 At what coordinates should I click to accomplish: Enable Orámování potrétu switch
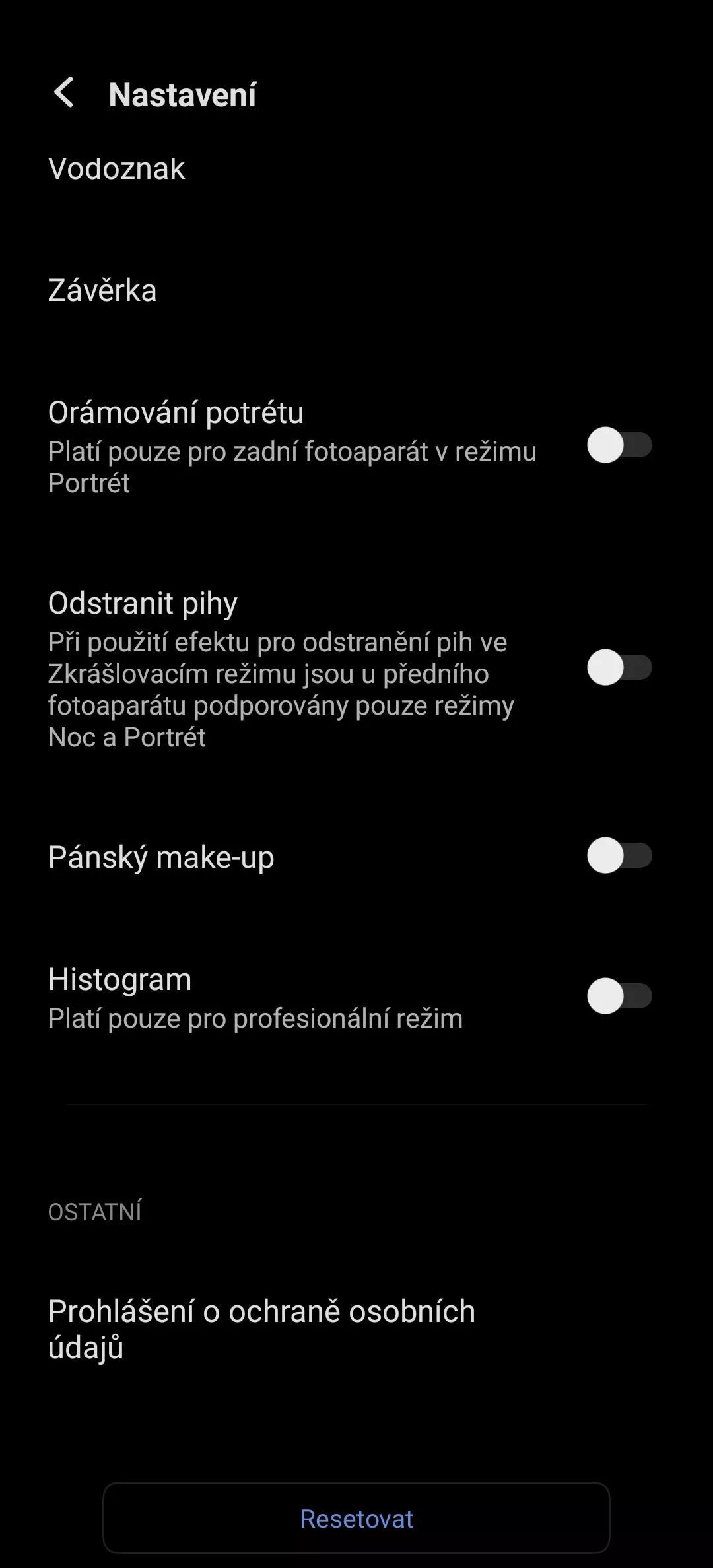619,445
